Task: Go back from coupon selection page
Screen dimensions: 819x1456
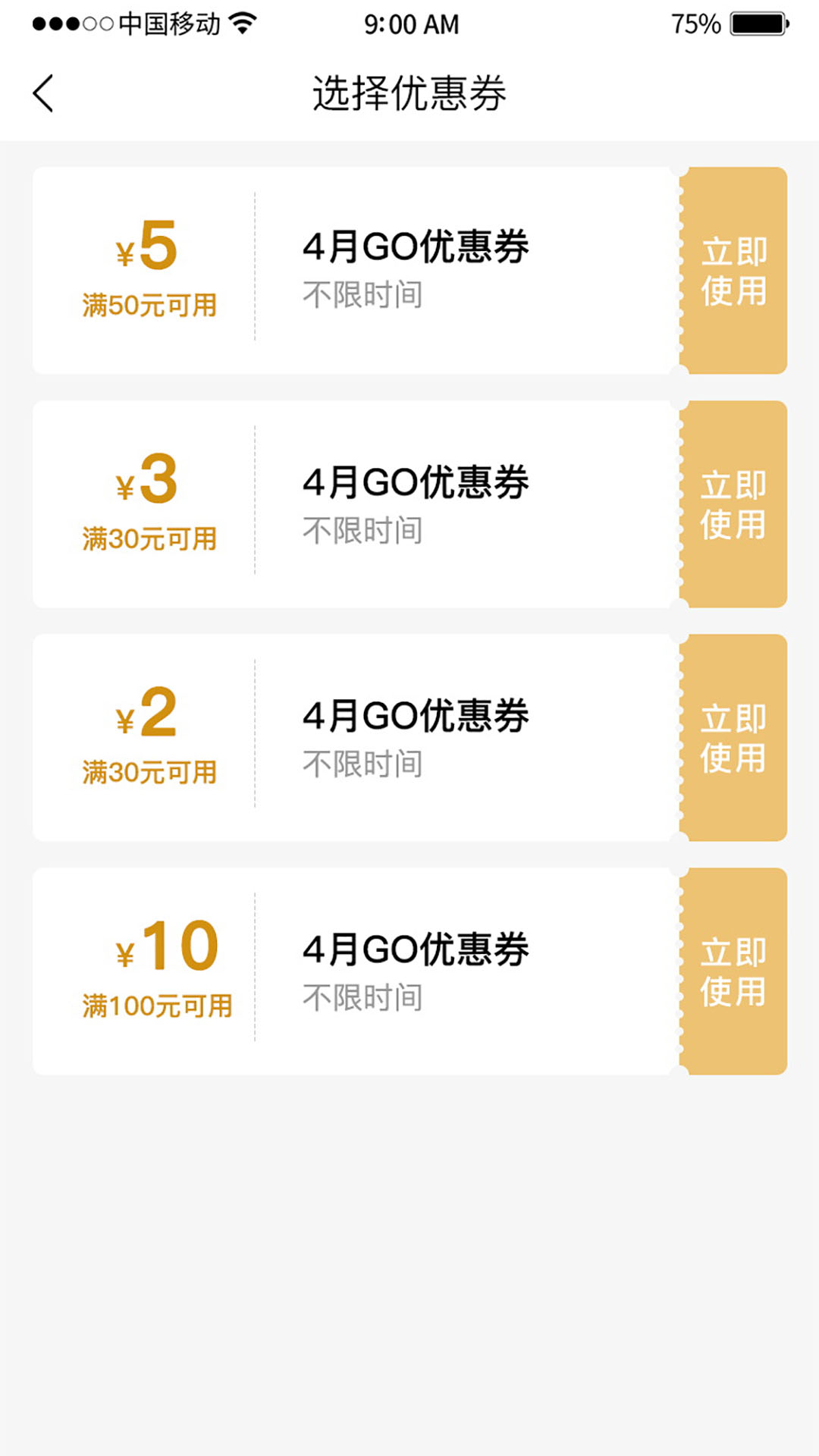Action: point(43,93)
